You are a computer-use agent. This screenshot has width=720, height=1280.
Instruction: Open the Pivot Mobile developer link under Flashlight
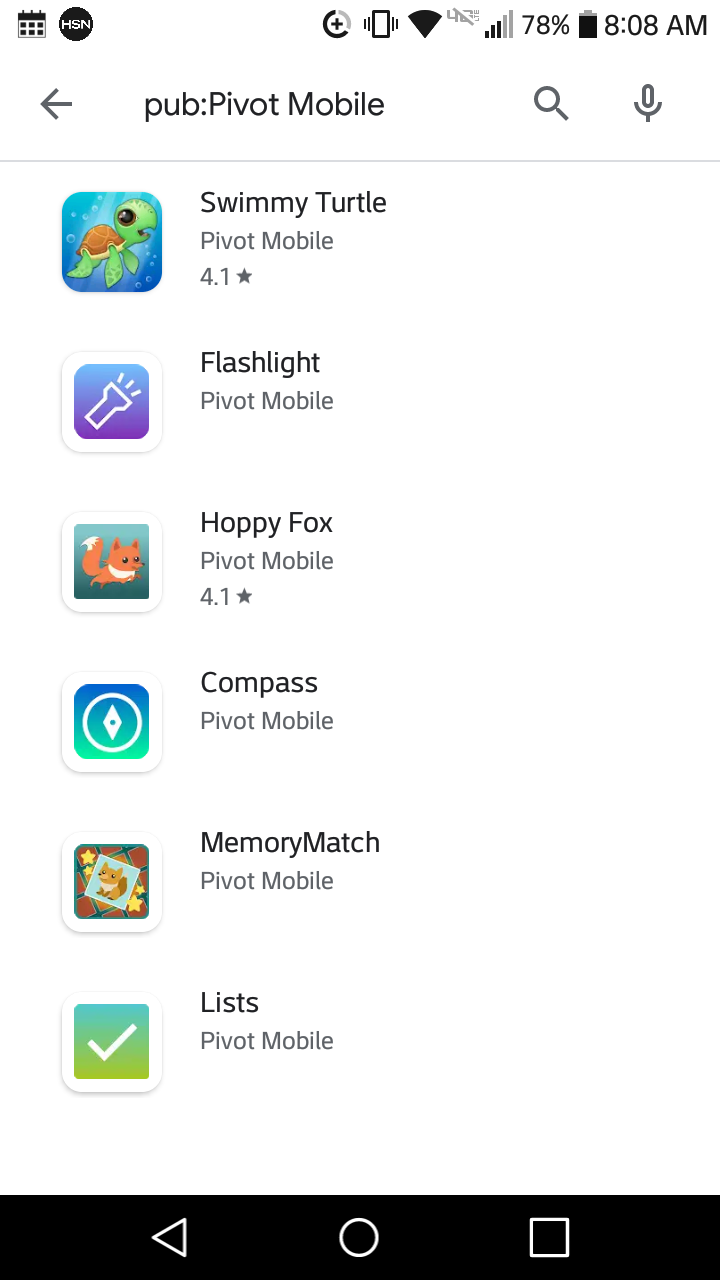point(266,400)
